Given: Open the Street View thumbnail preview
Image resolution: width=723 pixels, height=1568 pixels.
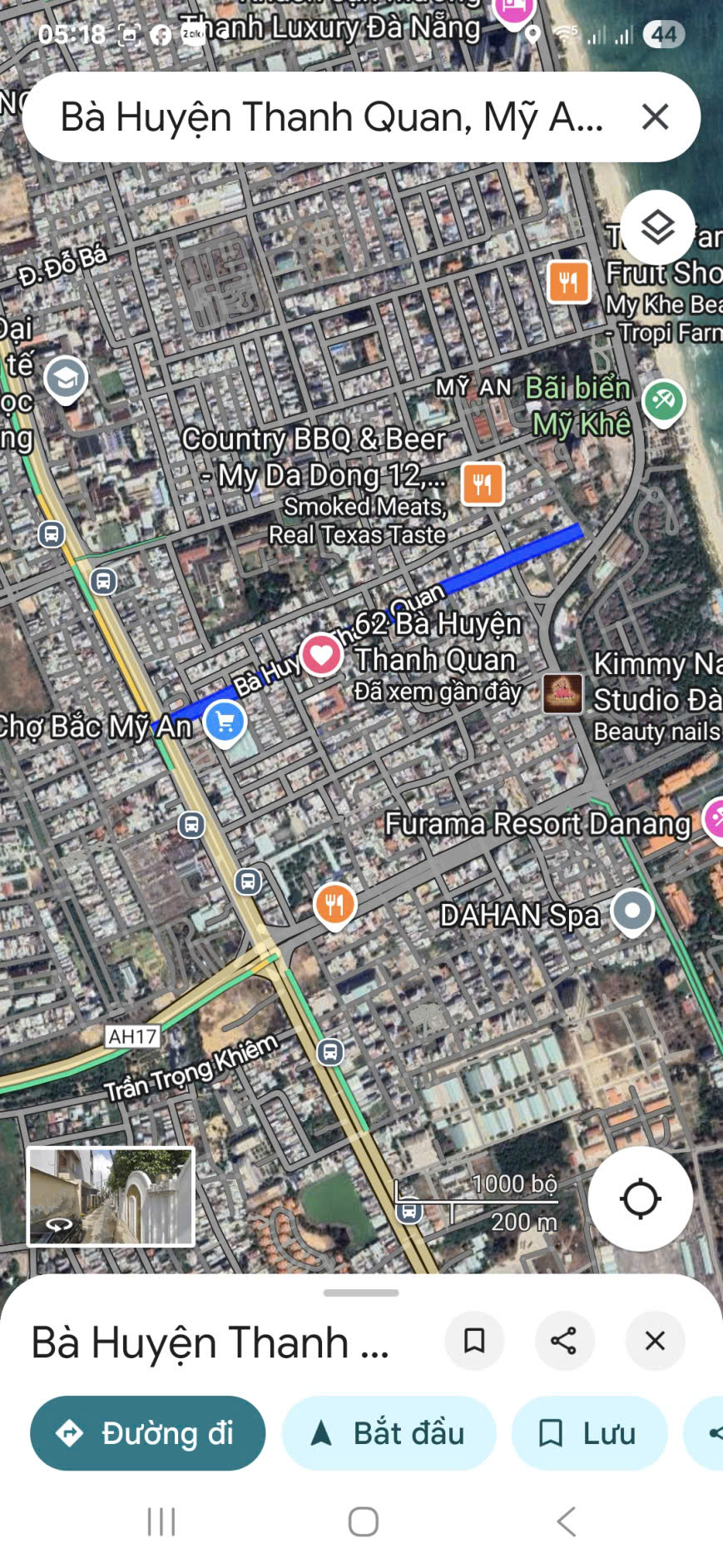Looking at the screenshot, I should (x=111, y=1196).
